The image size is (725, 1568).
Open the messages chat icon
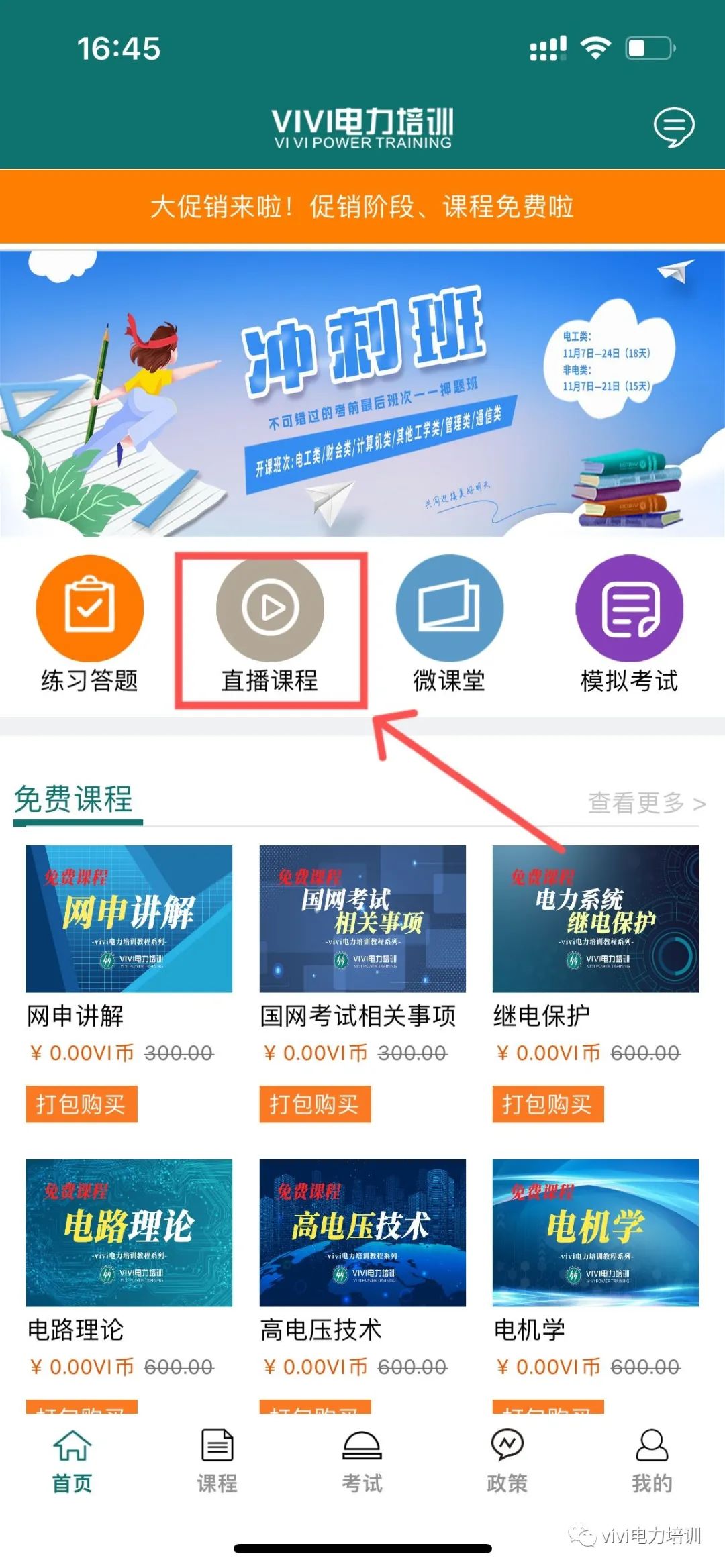tap(673, 126)
